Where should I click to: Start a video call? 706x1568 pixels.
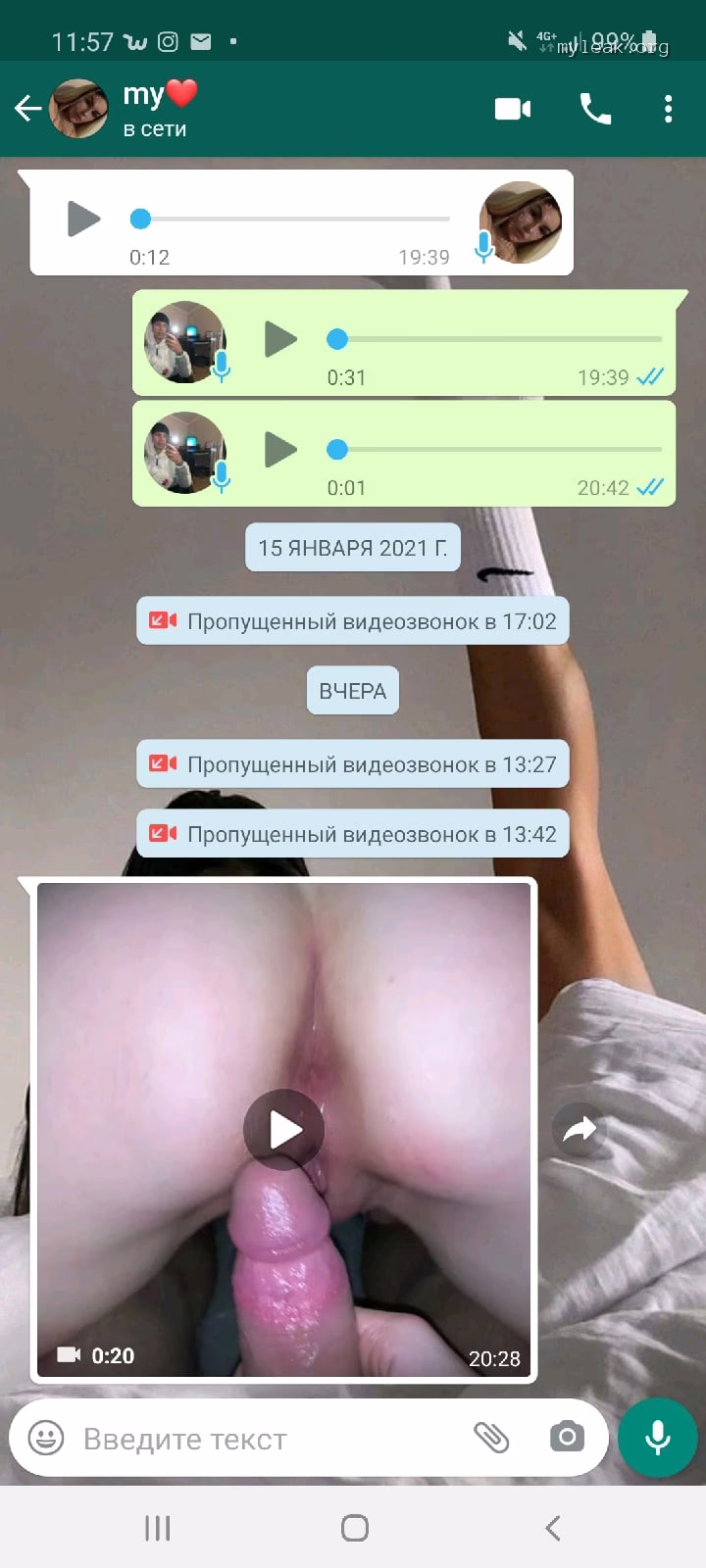(x=513, y=108)
